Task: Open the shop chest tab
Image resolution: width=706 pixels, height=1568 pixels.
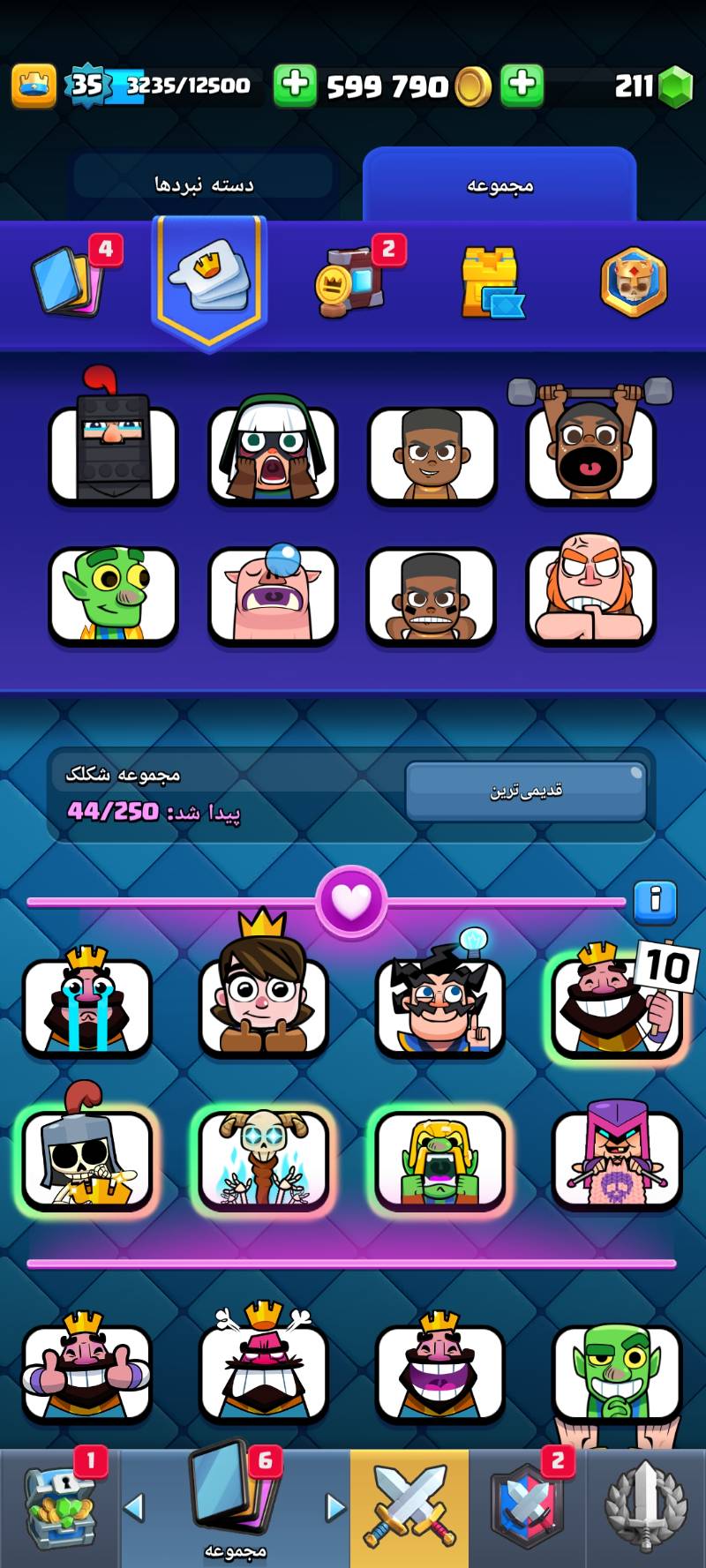Action: (60, 1509)
